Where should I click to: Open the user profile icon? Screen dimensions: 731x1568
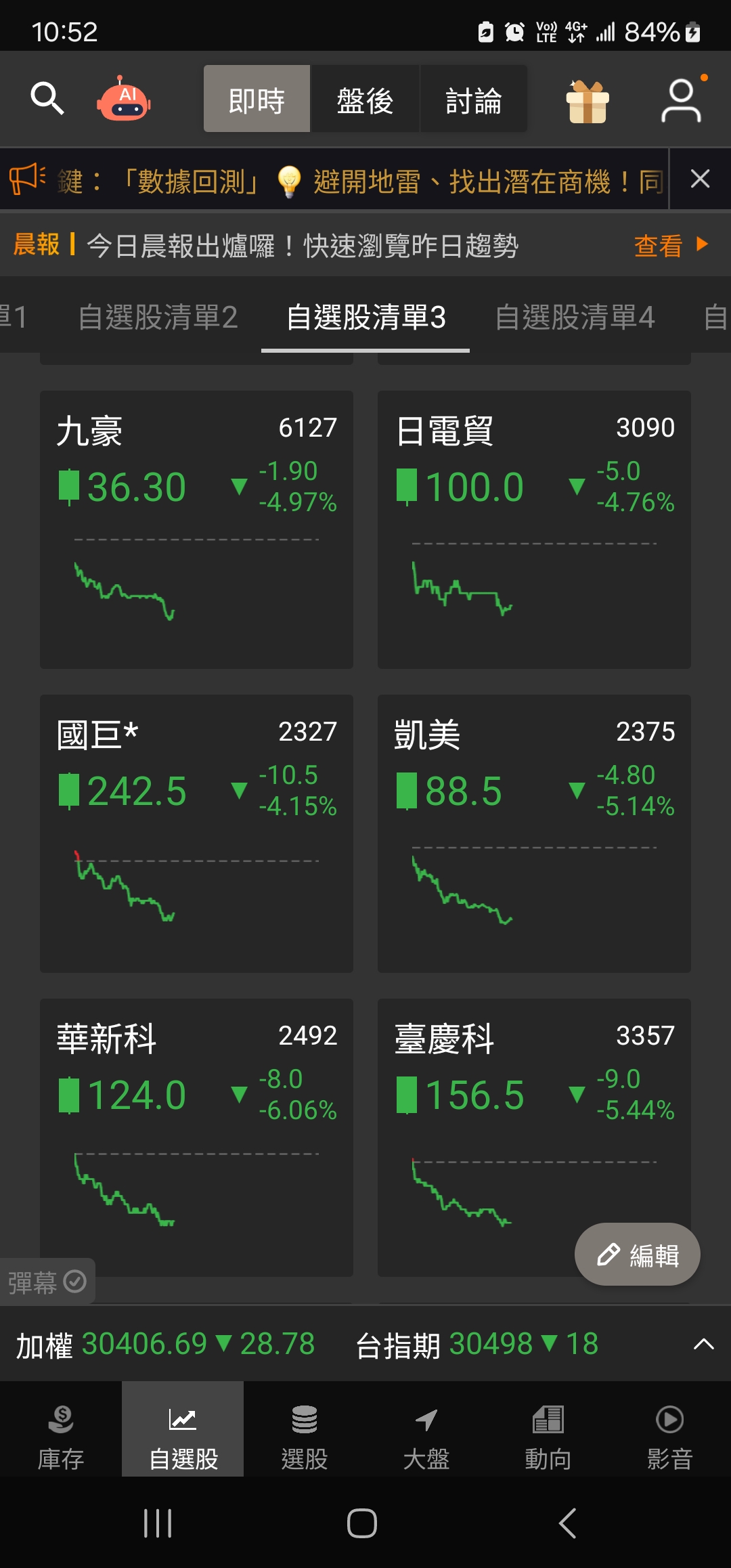(x=681, y=100)
